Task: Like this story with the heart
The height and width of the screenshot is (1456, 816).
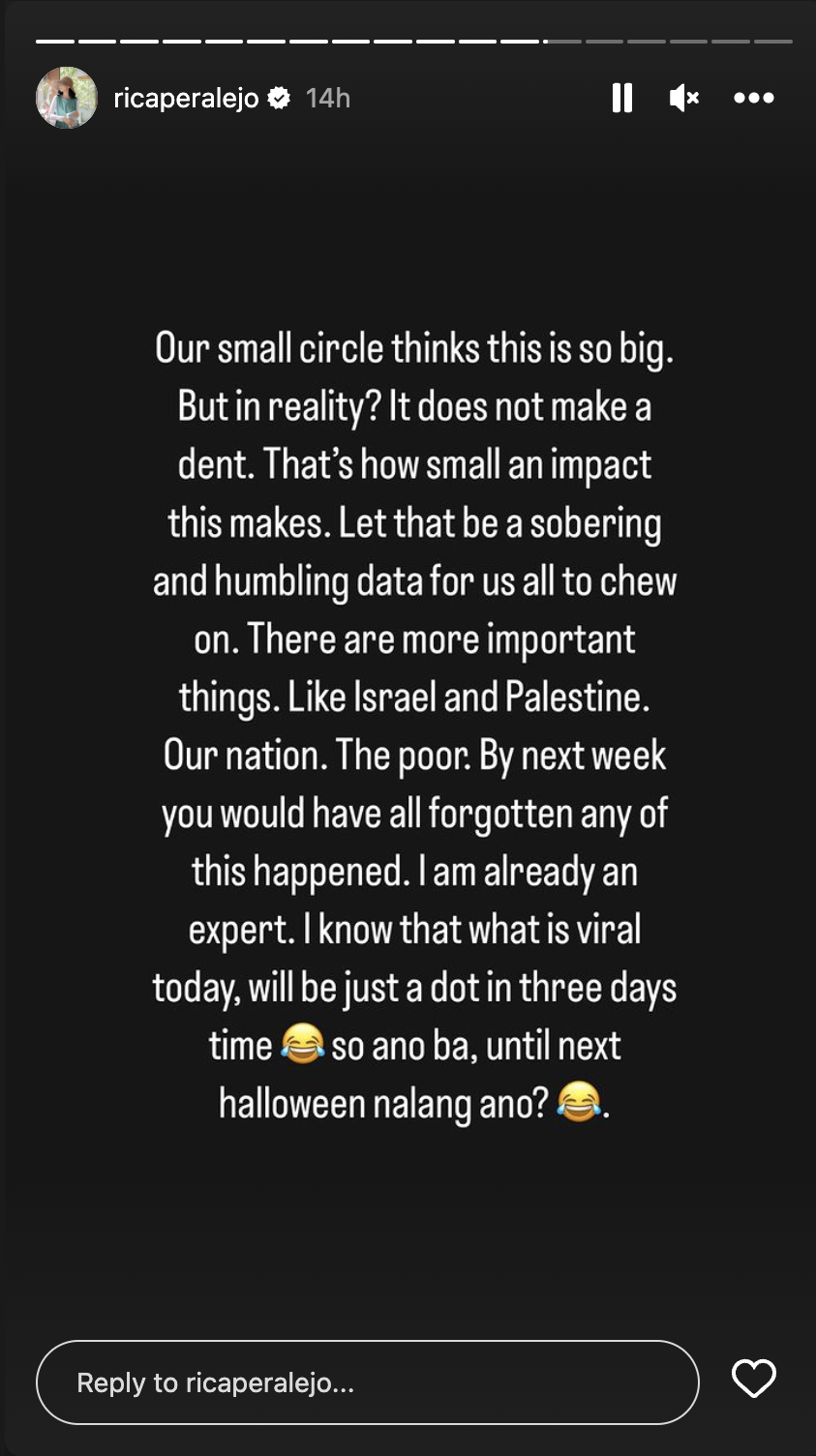Action: click(x=753, y=1379)
